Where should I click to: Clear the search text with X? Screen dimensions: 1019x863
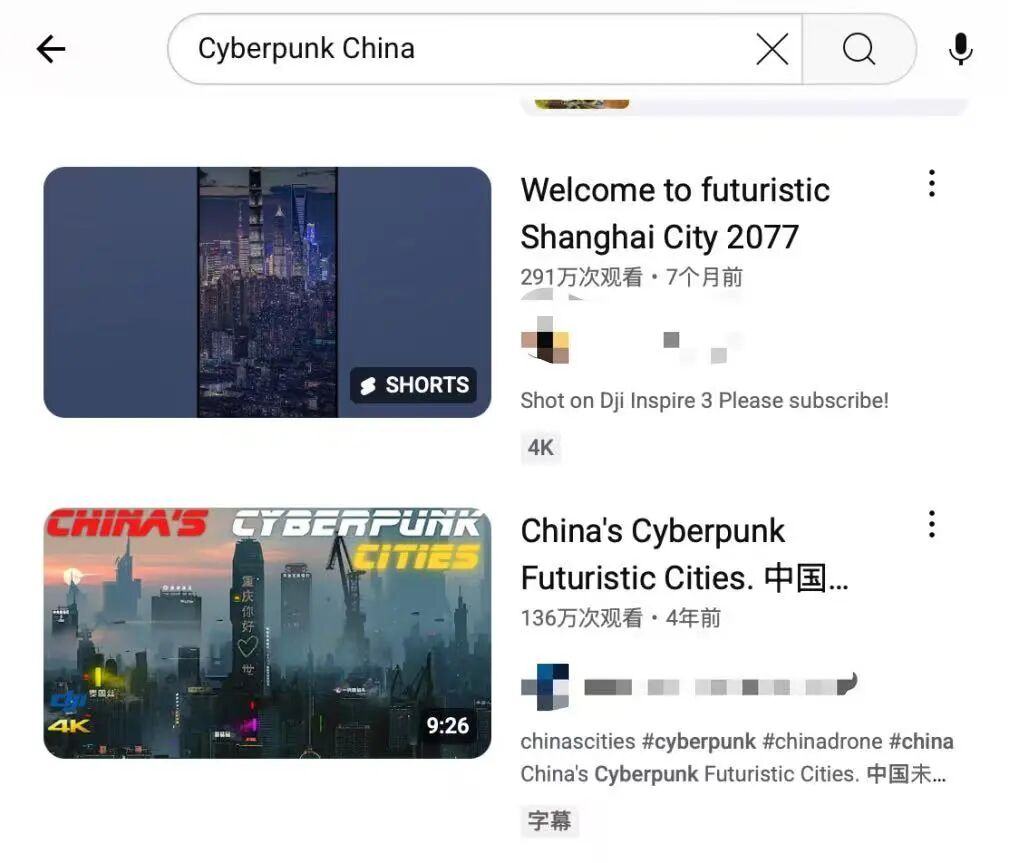[x=771, y=49]
